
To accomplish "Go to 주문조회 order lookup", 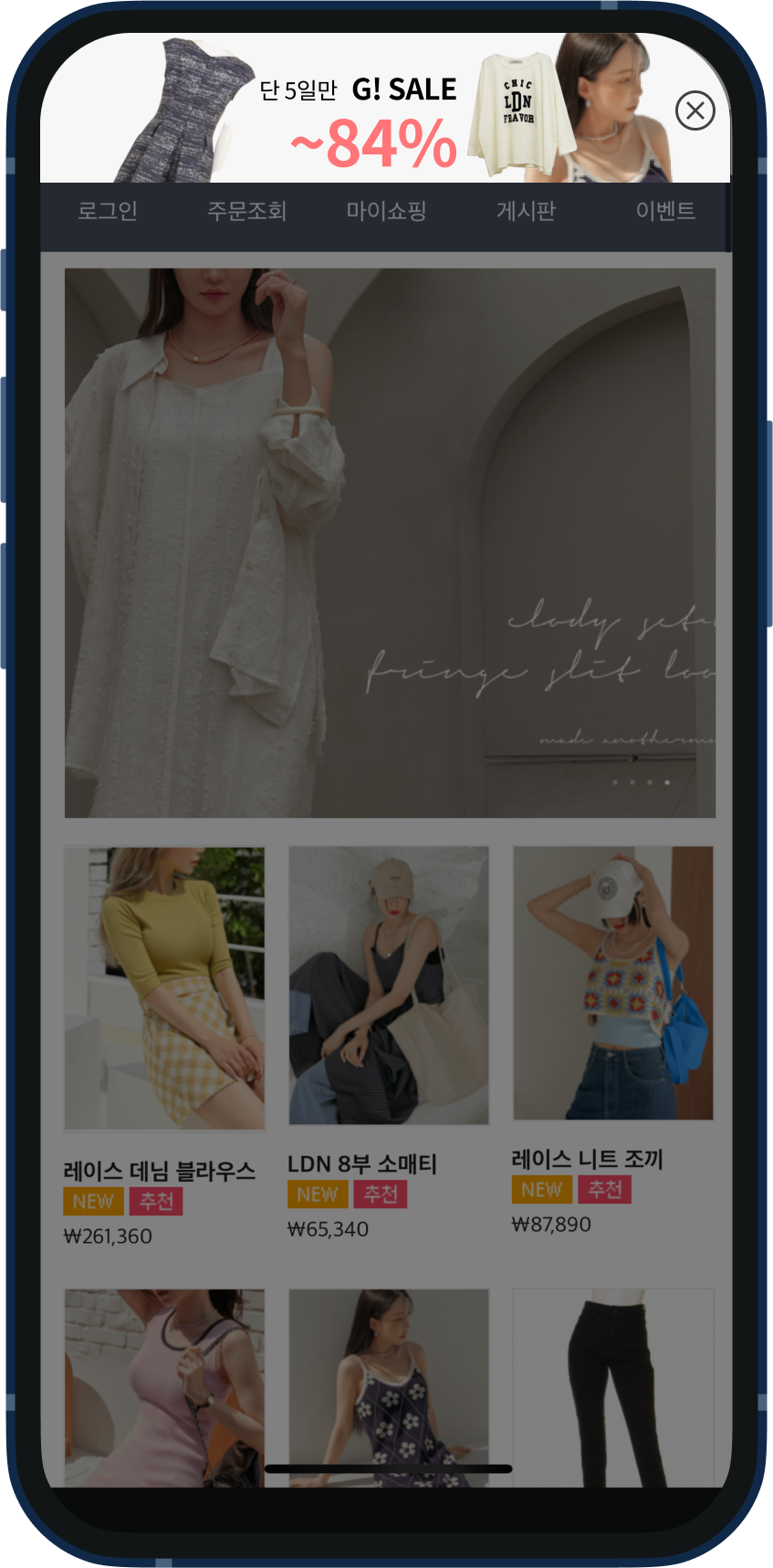I will click(246, 212).
